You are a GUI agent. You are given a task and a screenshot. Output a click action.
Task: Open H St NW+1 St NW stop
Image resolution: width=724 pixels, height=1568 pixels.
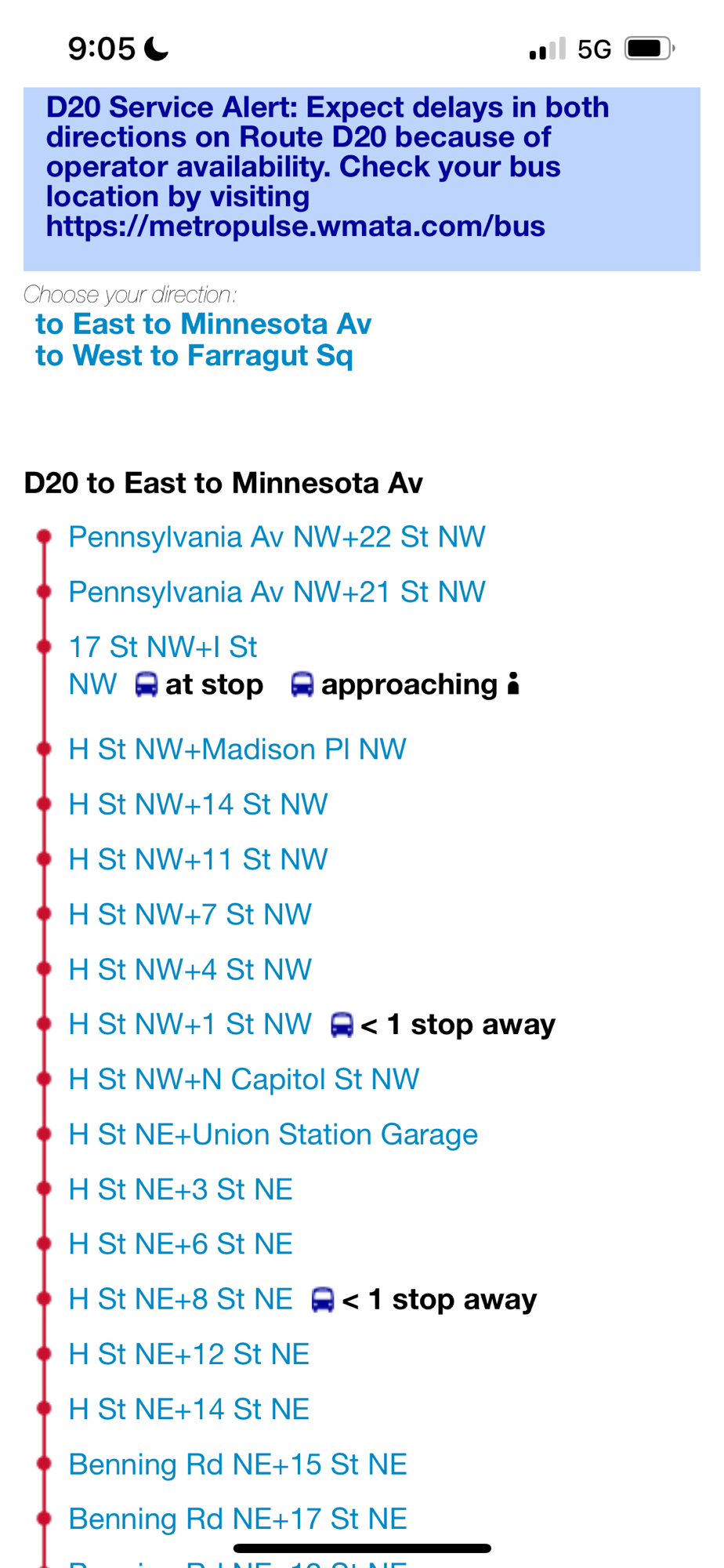[x=190, y=1025]
